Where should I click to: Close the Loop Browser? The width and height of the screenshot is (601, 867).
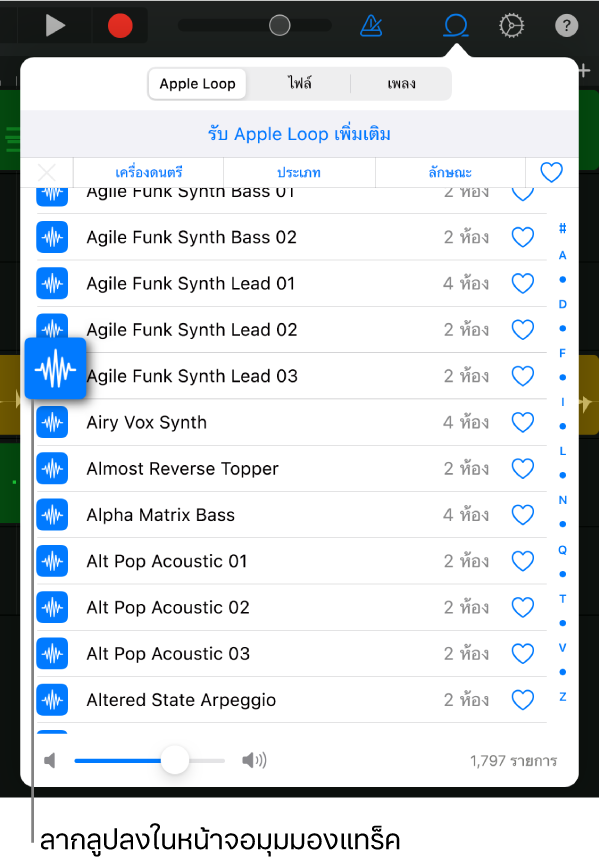(x=456, y=26)
